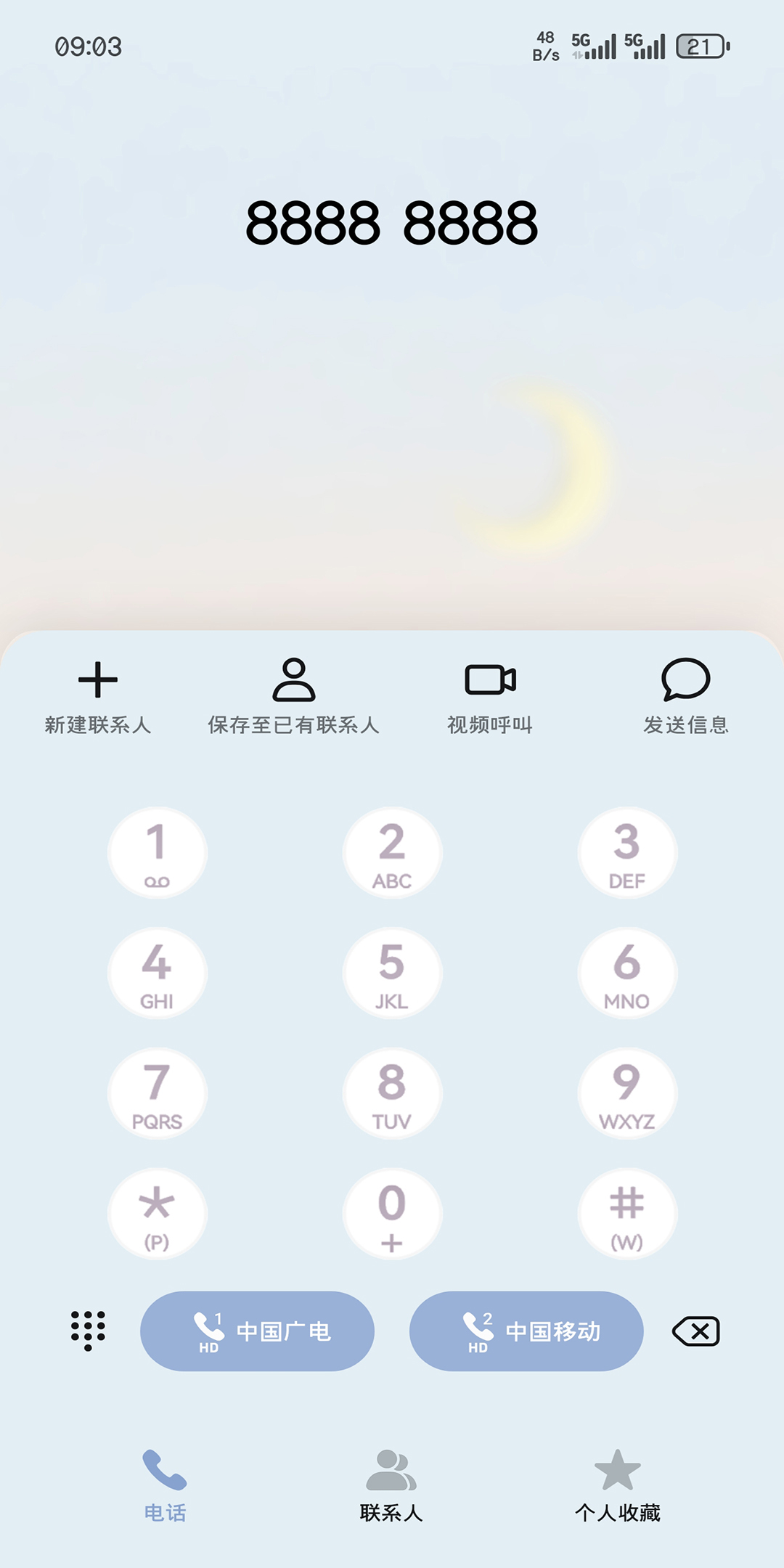Tap the 6 MNO key
The width and height of the screenshot is (784, 1568).
[x=627, y=973]
